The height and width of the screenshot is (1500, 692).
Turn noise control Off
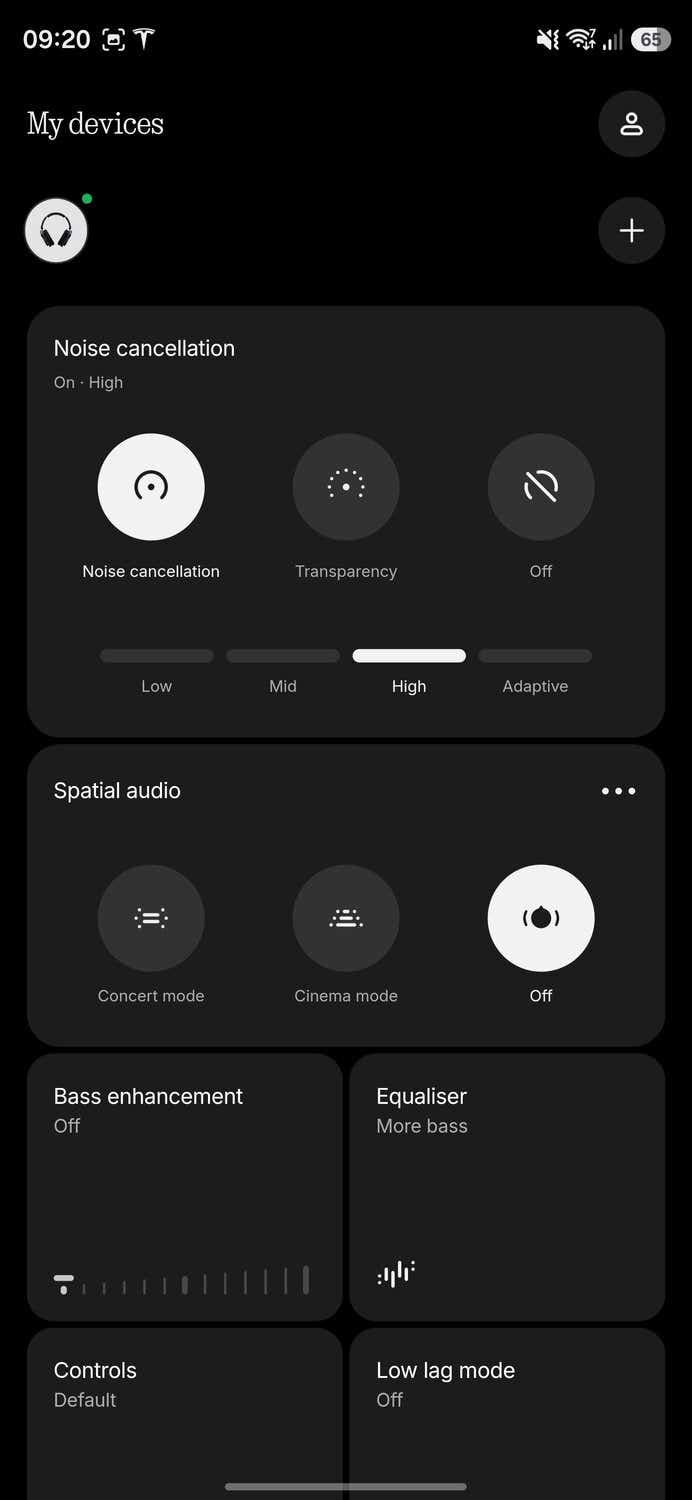[541, 487]
